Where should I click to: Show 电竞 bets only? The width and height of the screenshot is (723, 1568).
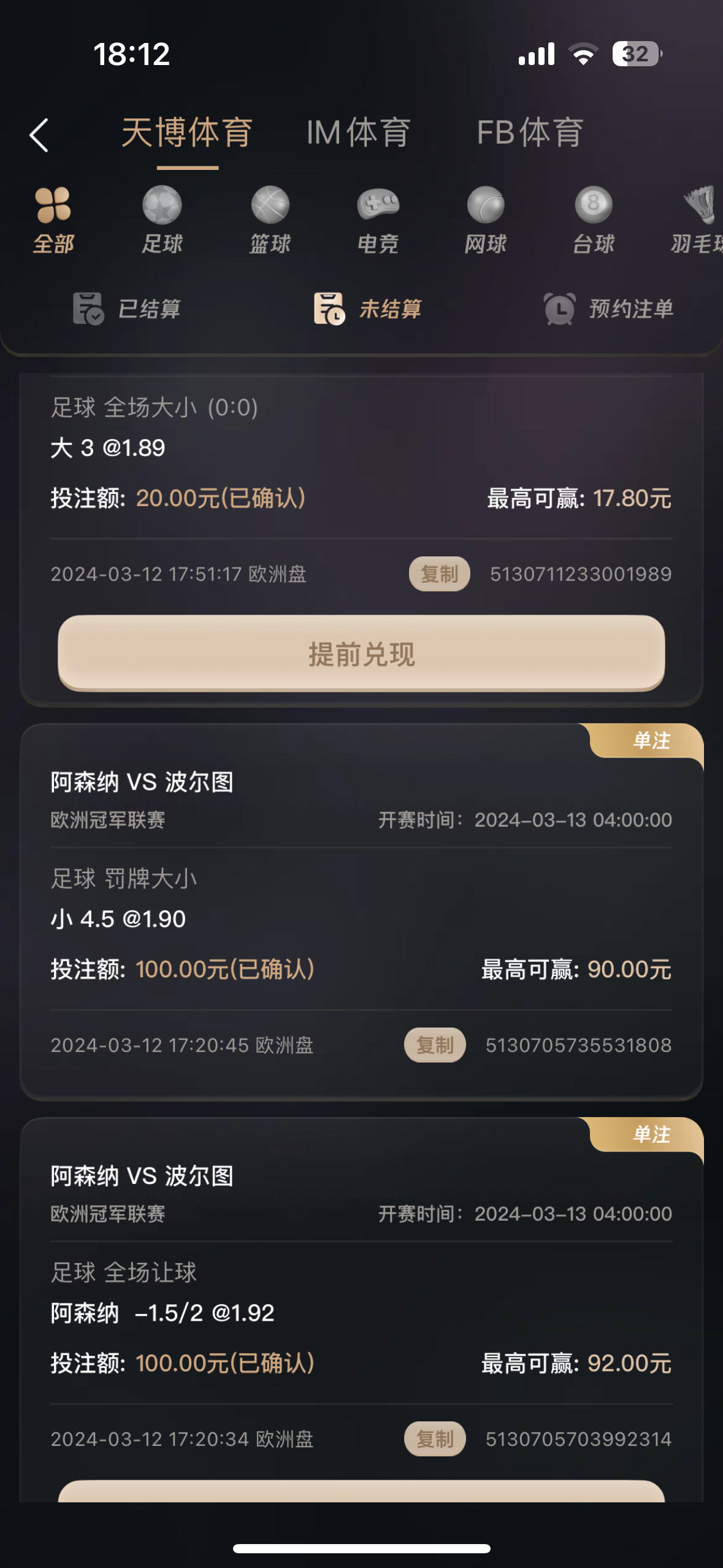378,221
